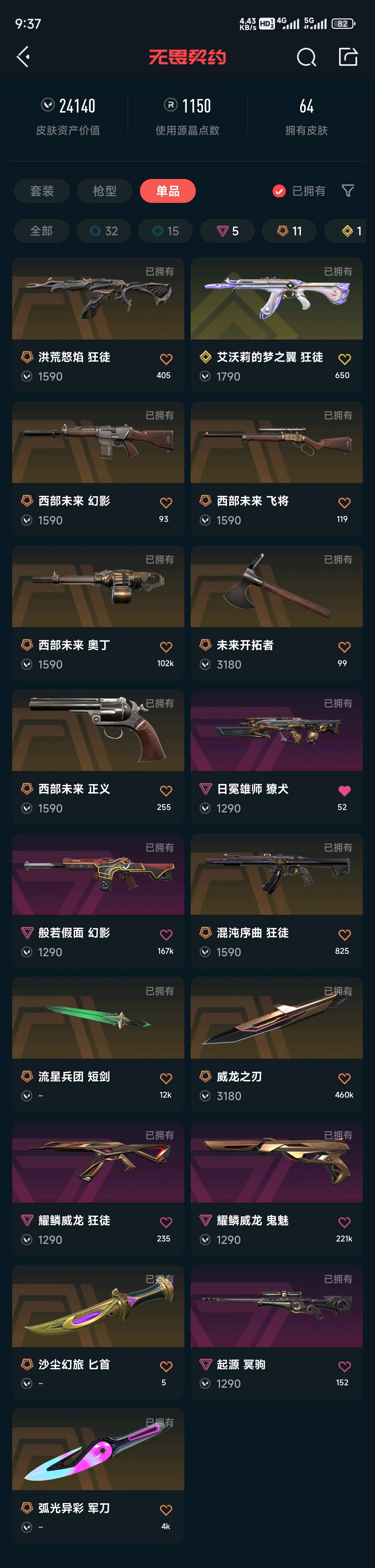375x1568 pixels.
Task: Toggle the 已拥有 checkbox
Action: 279,191
